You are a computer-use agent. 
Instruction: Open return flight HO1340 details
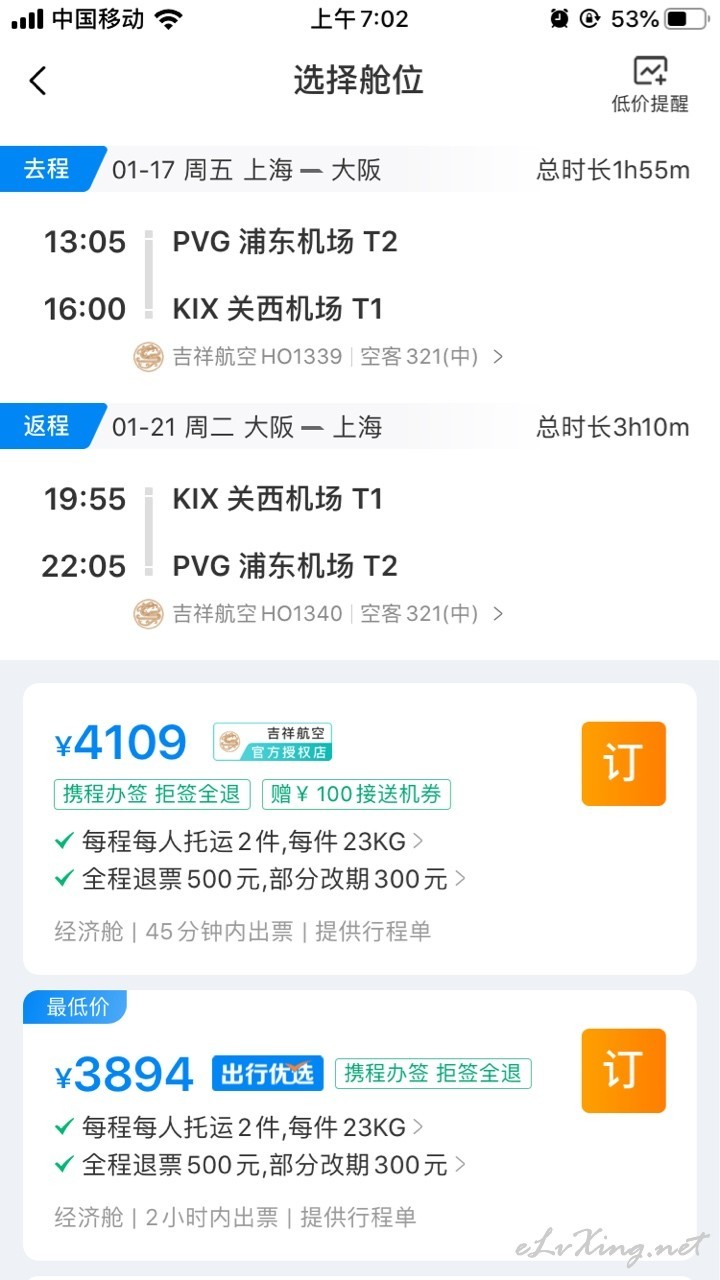pyautogui.click(x=318, y=613)
